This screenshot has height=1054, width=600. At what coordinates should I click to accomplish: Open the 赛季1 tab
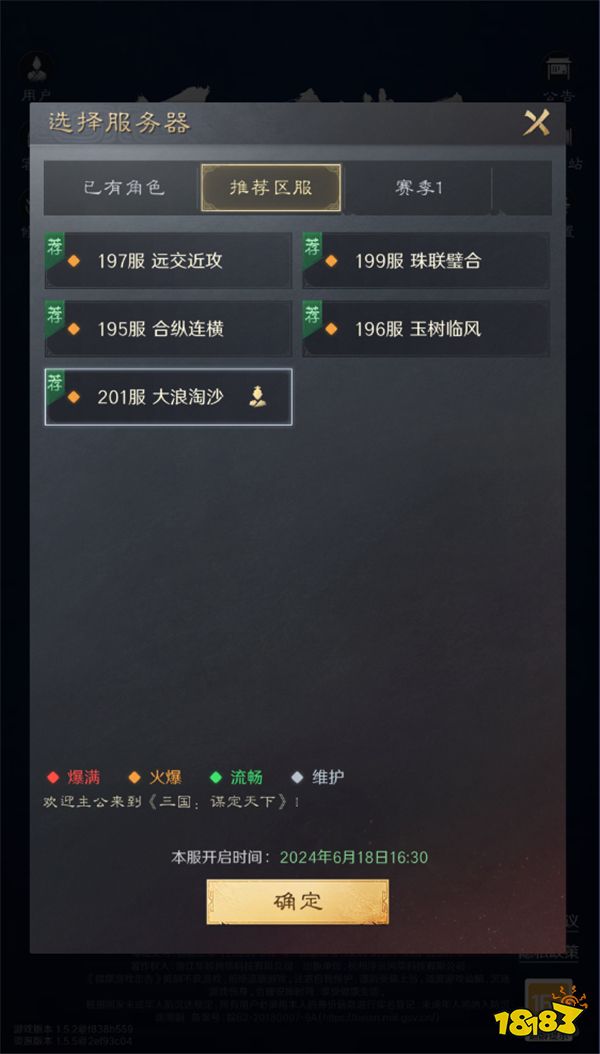419,188
